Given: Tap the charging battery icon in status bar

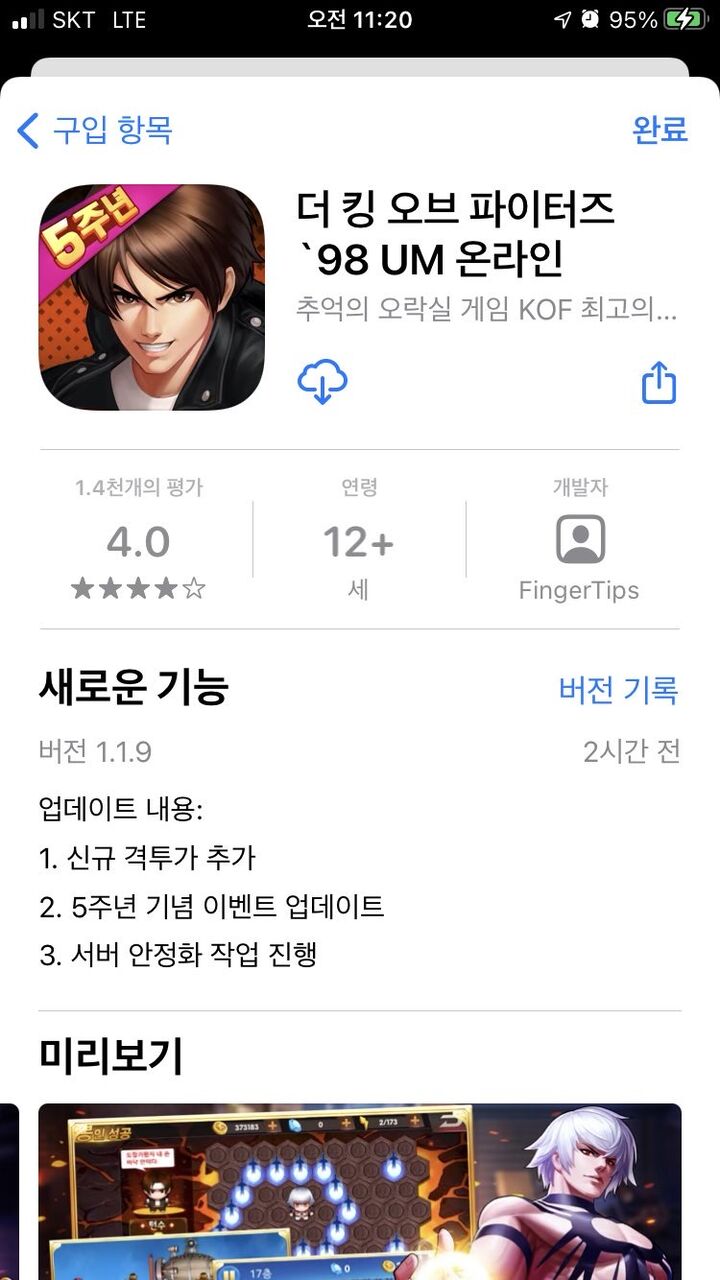Looking at the screenshot, I should click(687, 18).
